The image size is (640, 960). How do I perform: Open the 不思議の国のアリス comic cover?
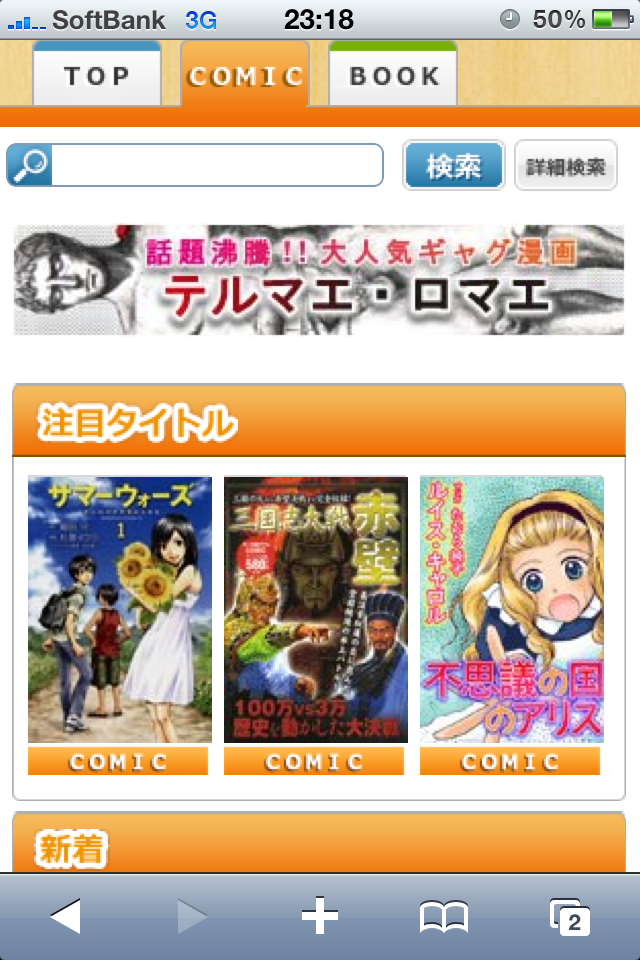click(x=511, y=609)
